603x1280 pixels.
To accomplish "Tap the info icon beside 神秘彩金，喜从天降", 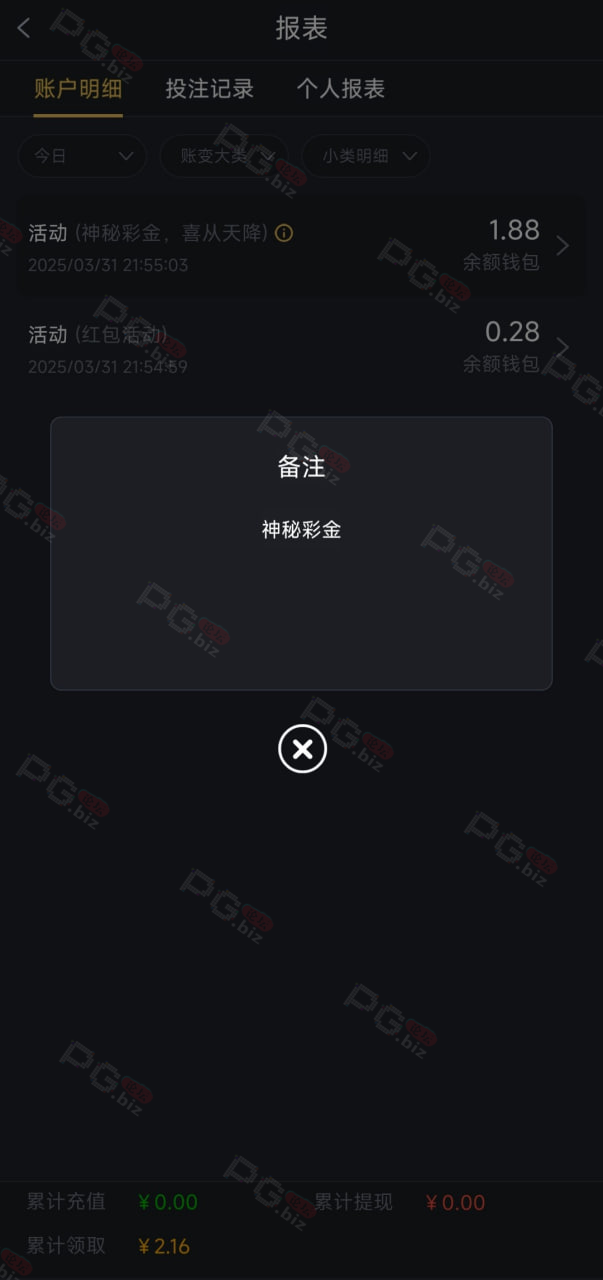I will click(284, 233).
